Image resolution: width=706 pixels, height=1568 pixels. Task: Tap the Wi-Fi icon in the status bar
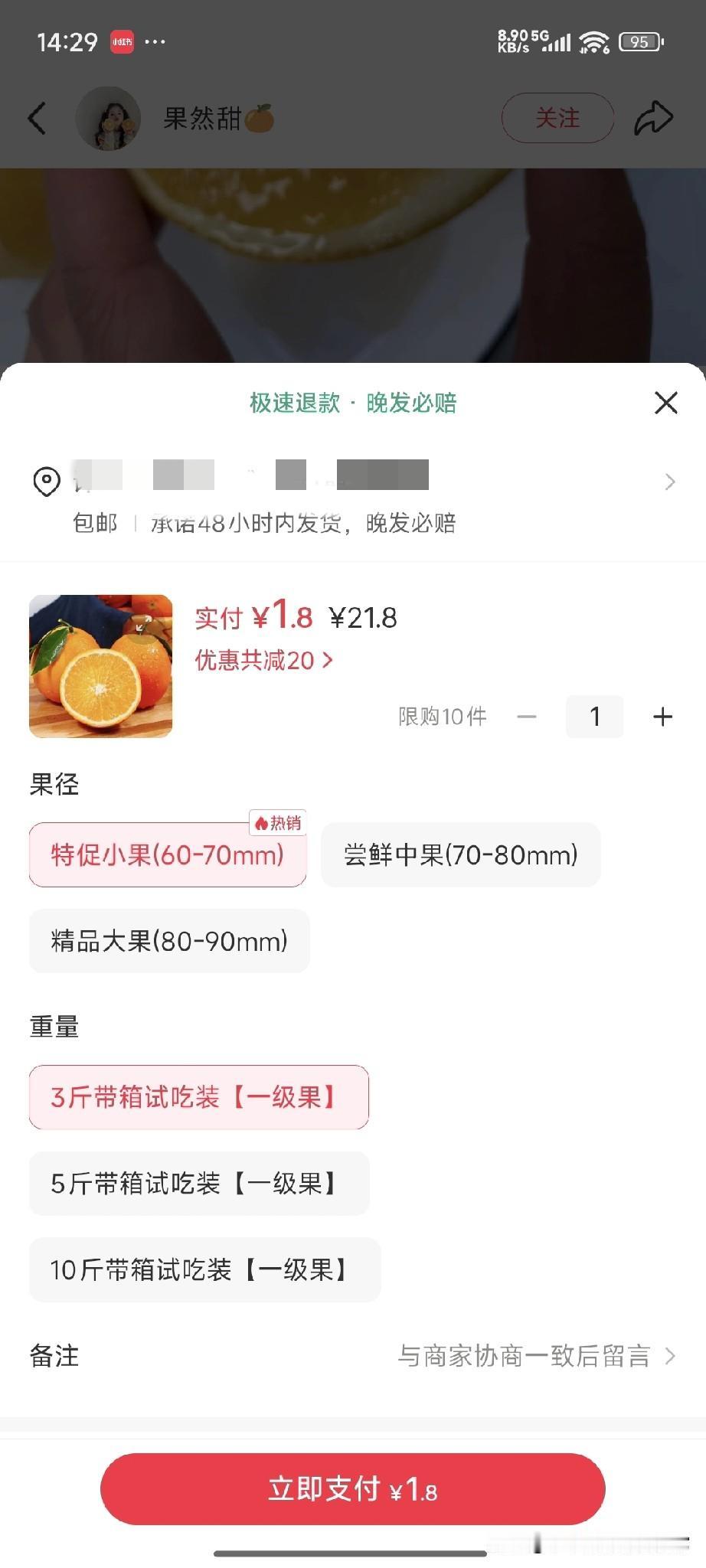tap(593, 41)
